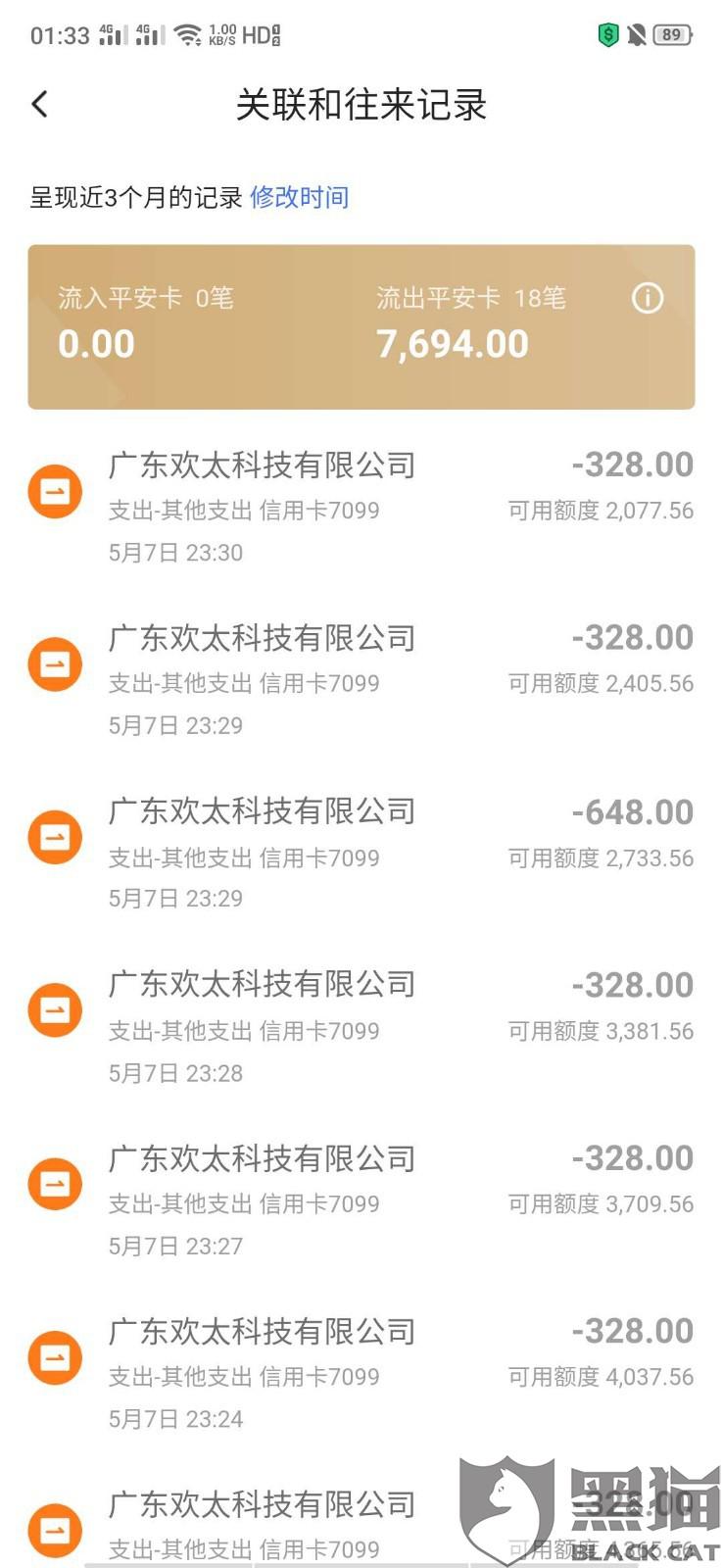Tap the 修改时间 link to change period
The height and width of the screenshot is (1568, 723).
pos(299,197)
